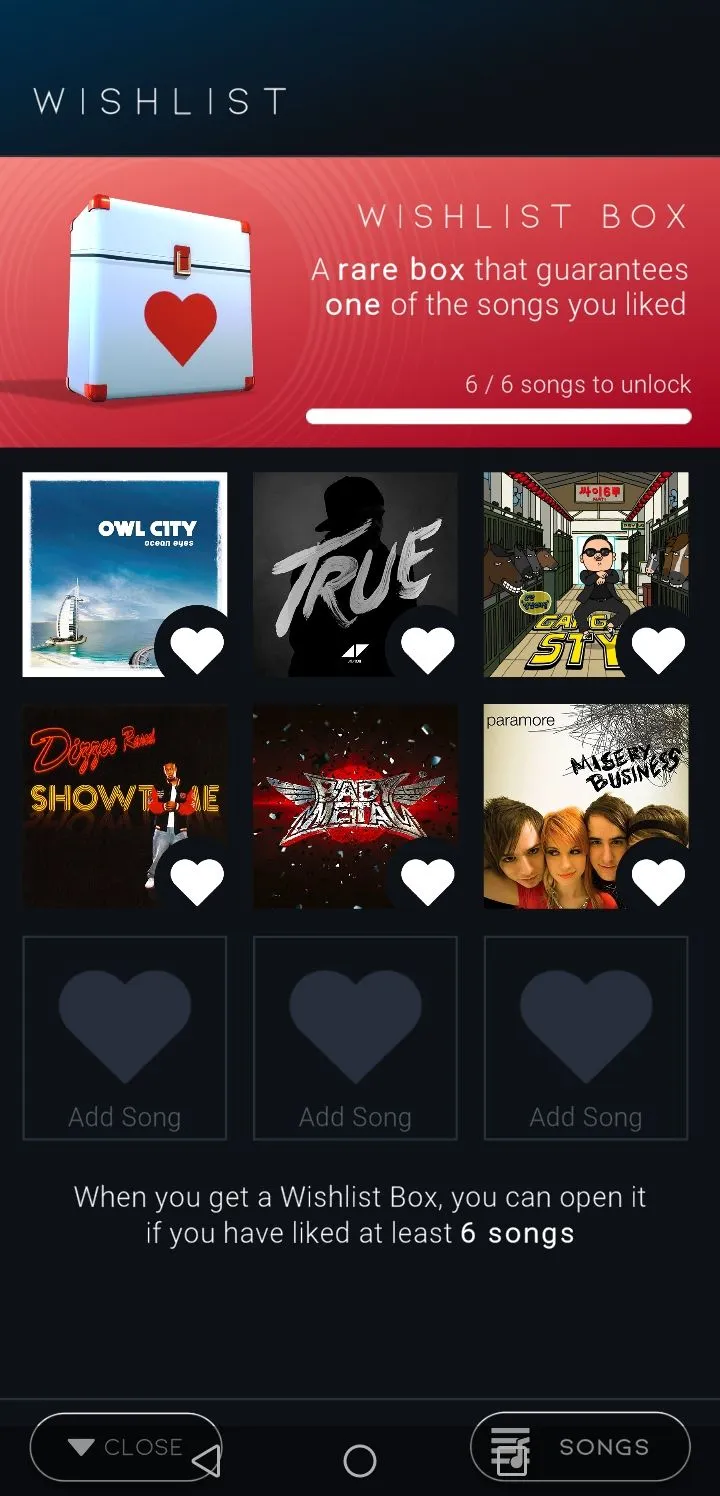Remove Avicii True from the wishlist

coord(428,650)
